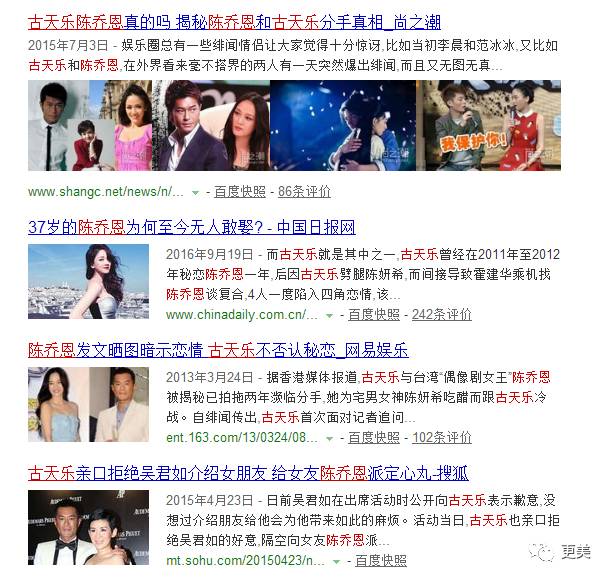Open the thumbnail of the NetEase result
This screenshot has height=579, width=610.
pyautogui.click(x=88, y=404)
